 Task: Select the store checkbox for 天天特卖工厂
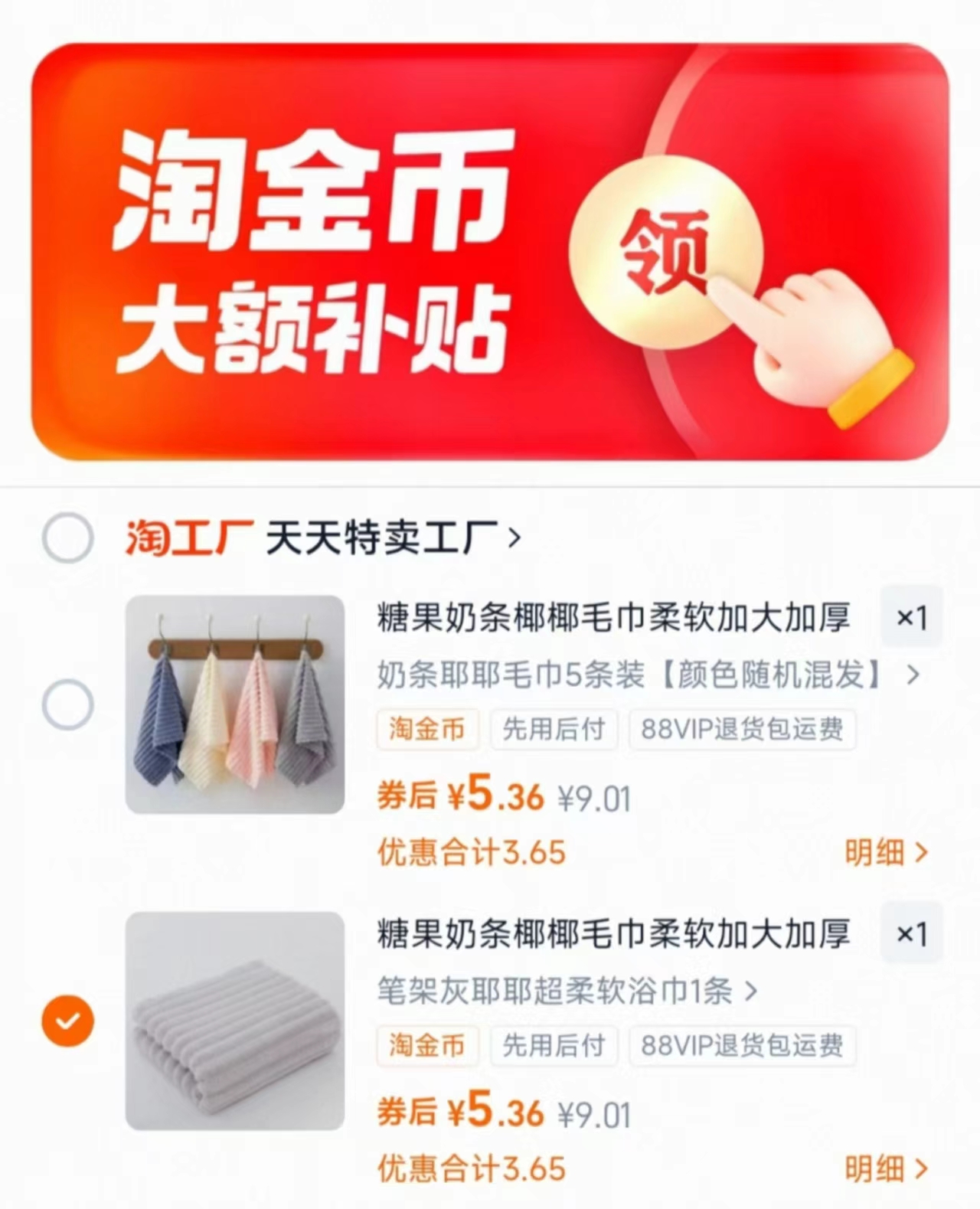tap(67, 538)
